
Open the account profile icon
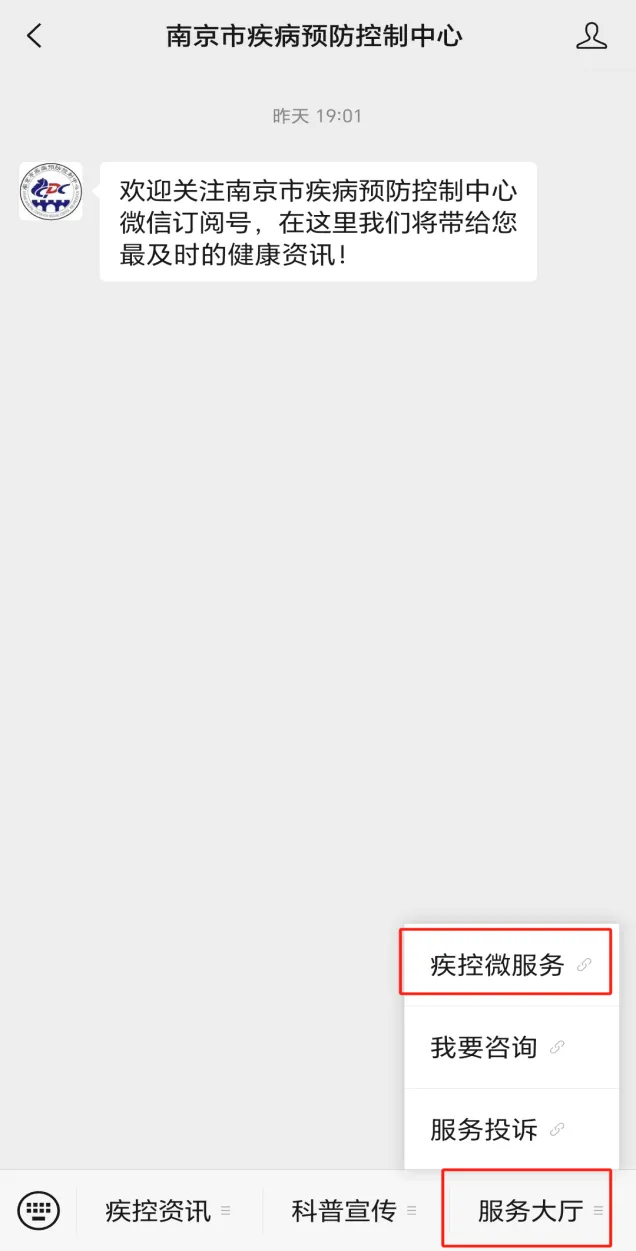592,37
